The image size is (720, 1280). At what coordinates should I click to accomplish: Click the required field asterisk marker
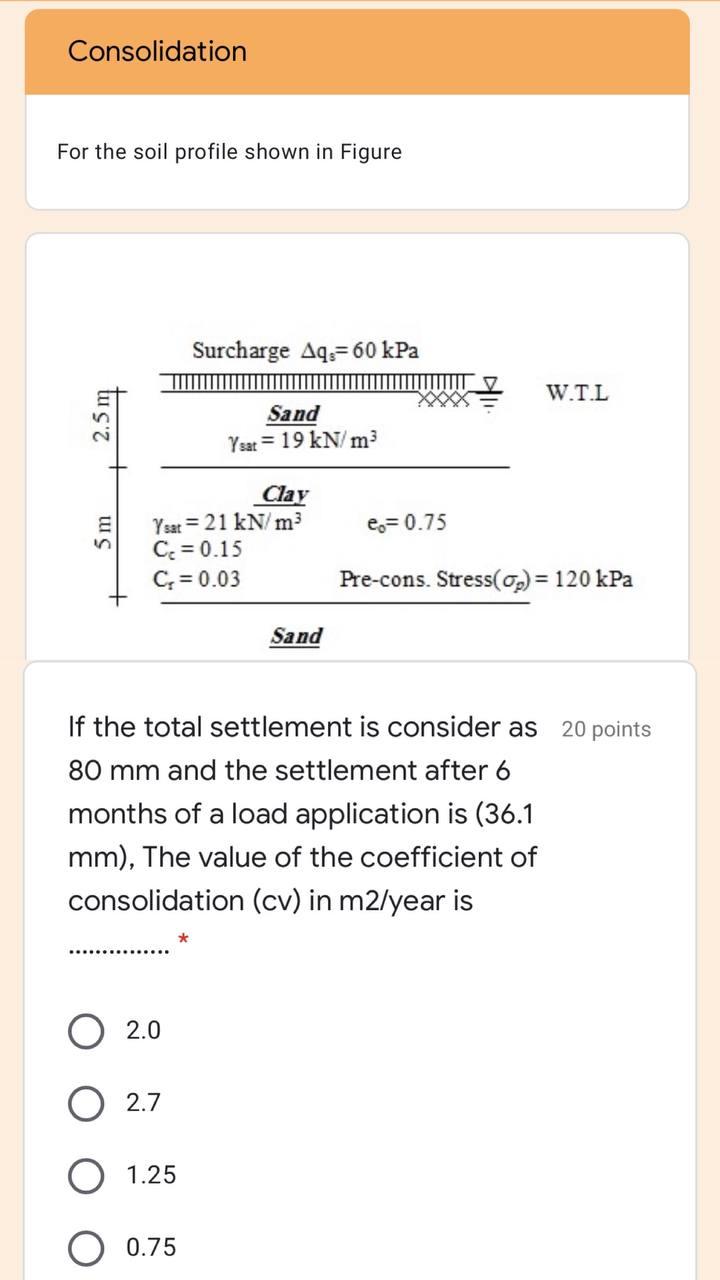coord(182,938)
